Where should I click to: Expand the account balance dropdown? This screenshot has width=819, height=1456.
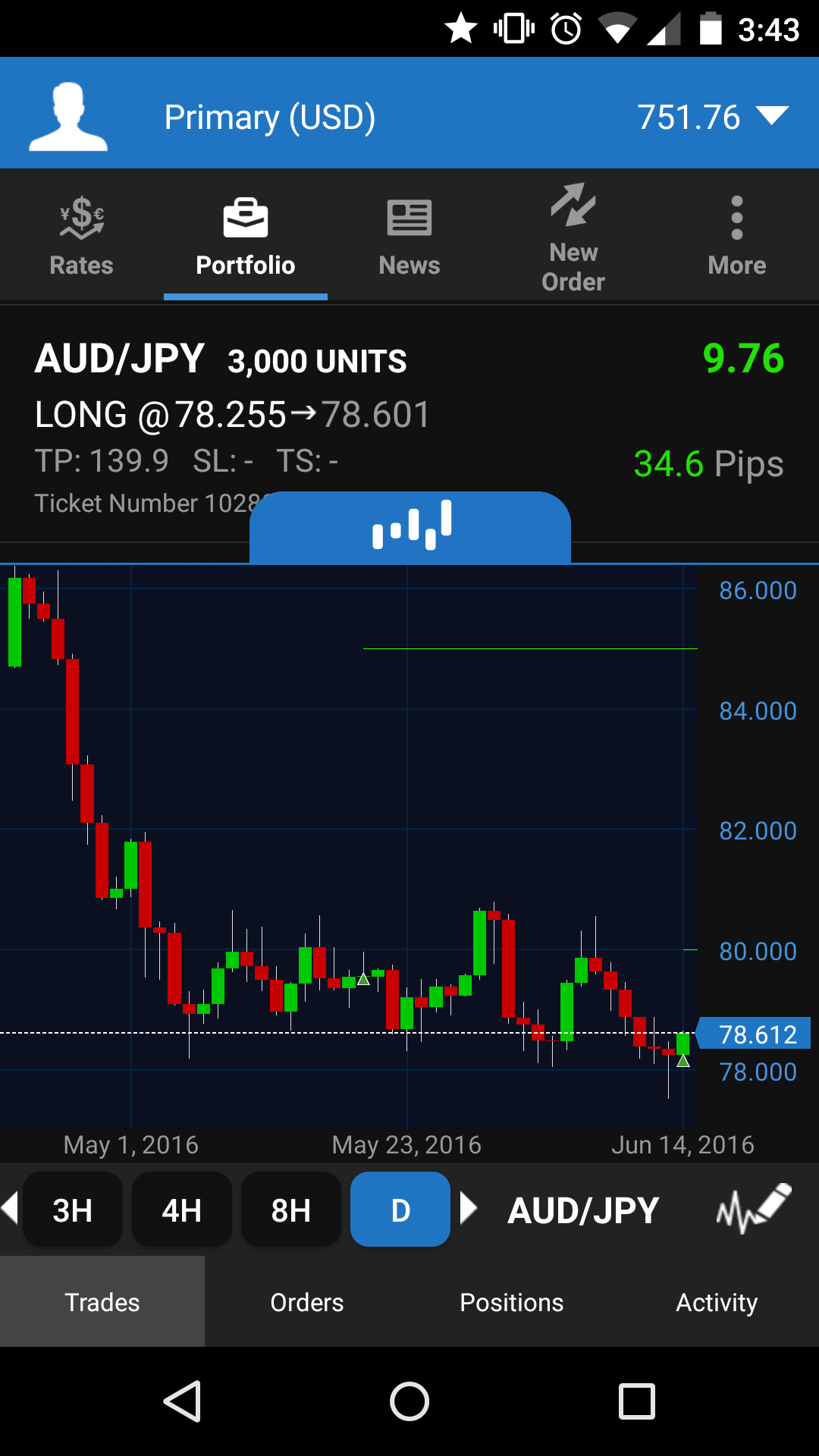coord(772,116)
